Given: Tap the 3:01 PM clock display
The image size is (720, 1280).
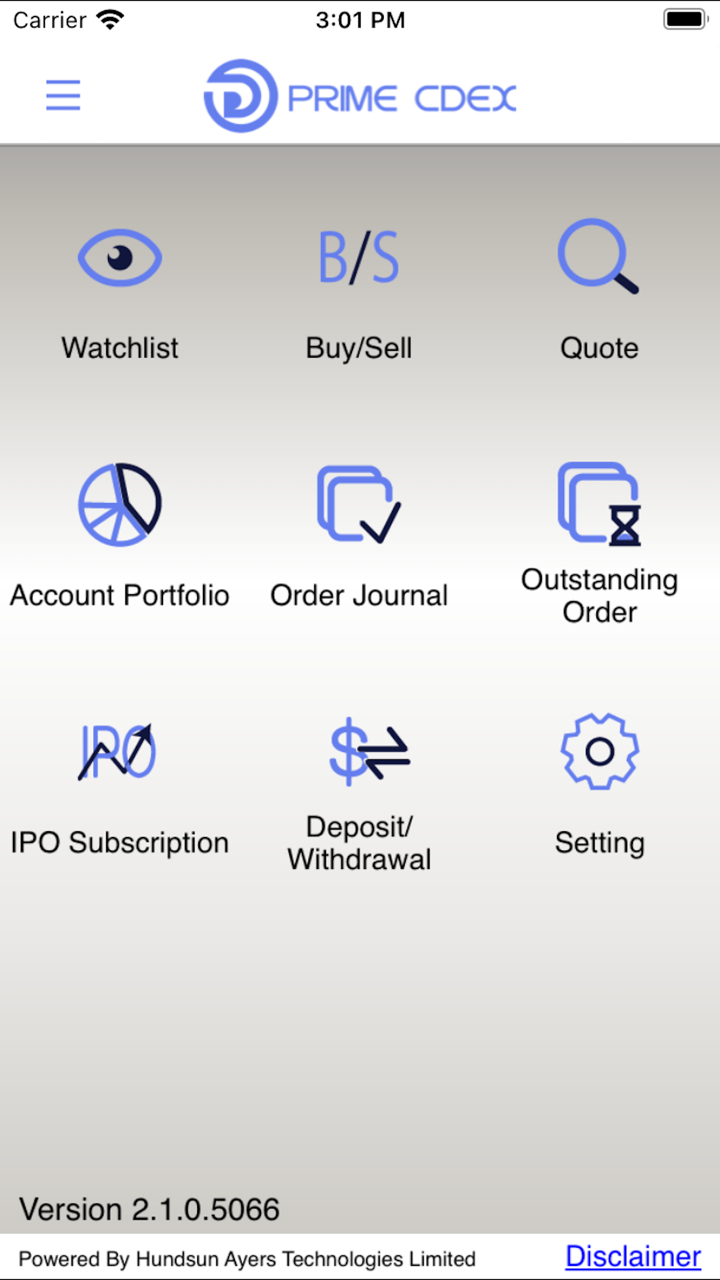Looking at the screenshot, I should (x=360, y=19).
